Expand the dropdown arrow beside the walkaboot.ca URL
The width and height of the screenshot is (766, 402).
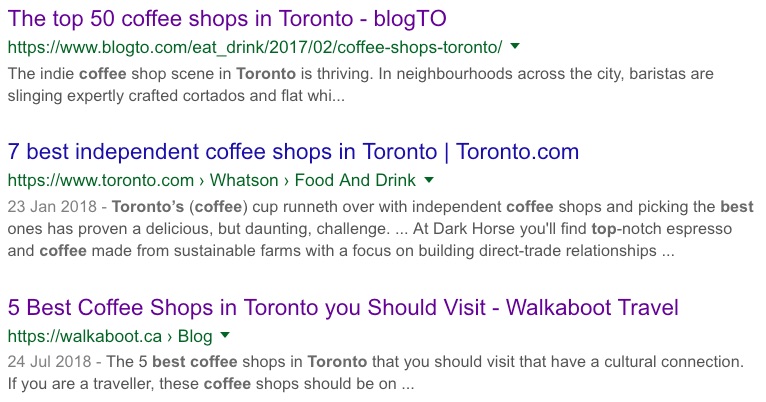(x=225, y=334)
